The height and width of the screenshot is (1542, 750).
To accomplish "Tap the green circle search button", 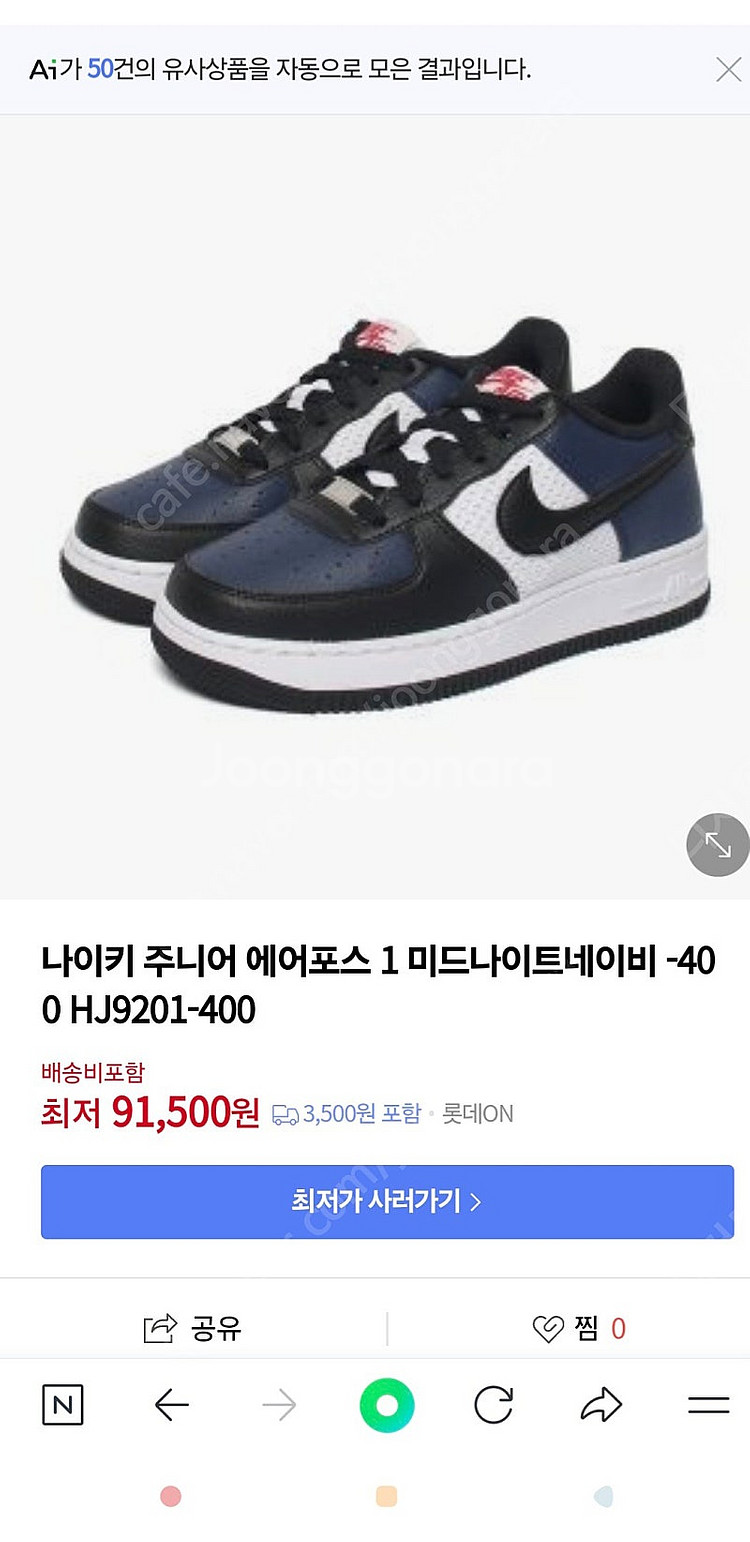I will (386, 1405).
